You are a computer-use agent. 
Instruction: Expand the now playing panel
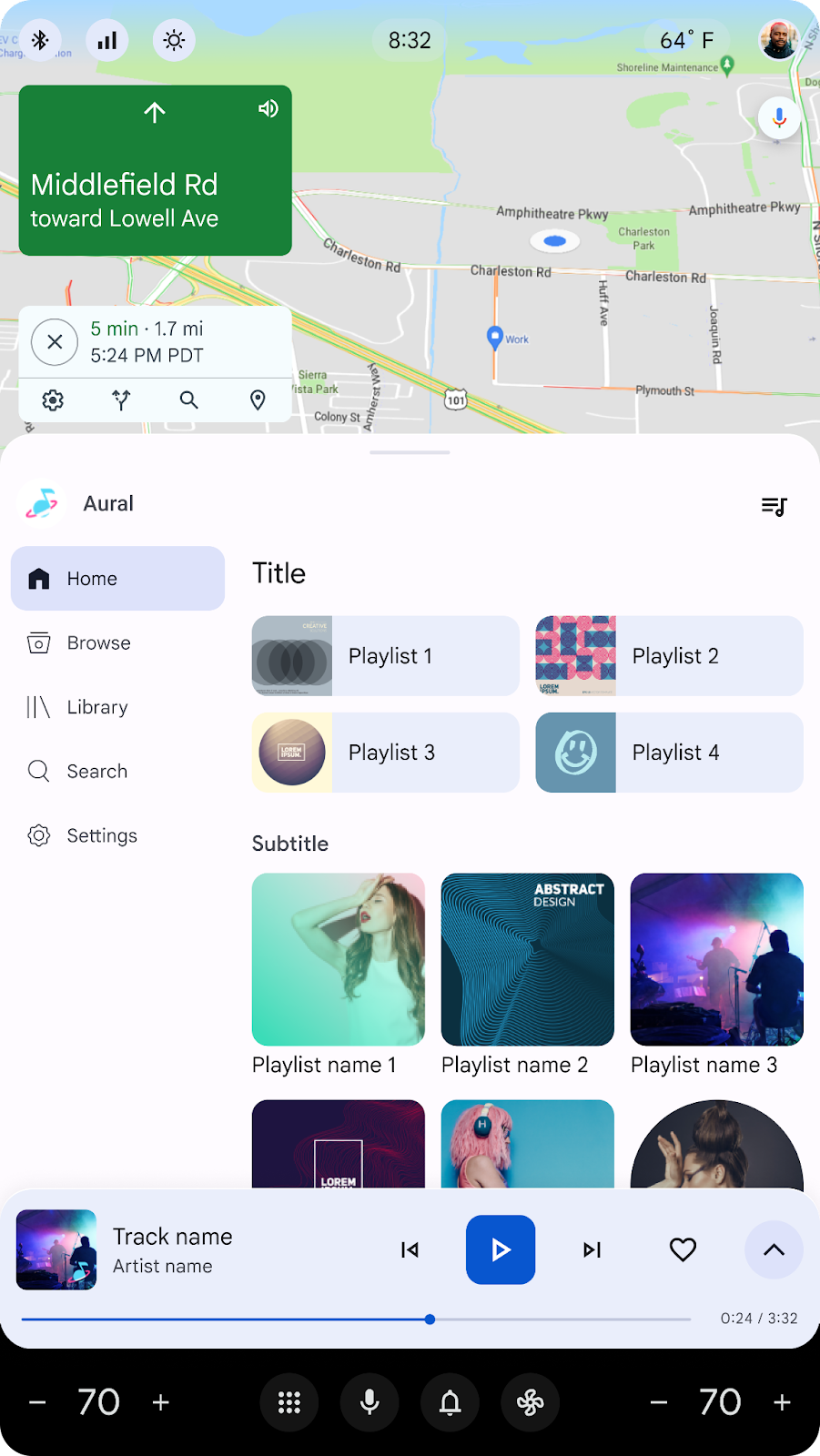tap(774, 1249)
